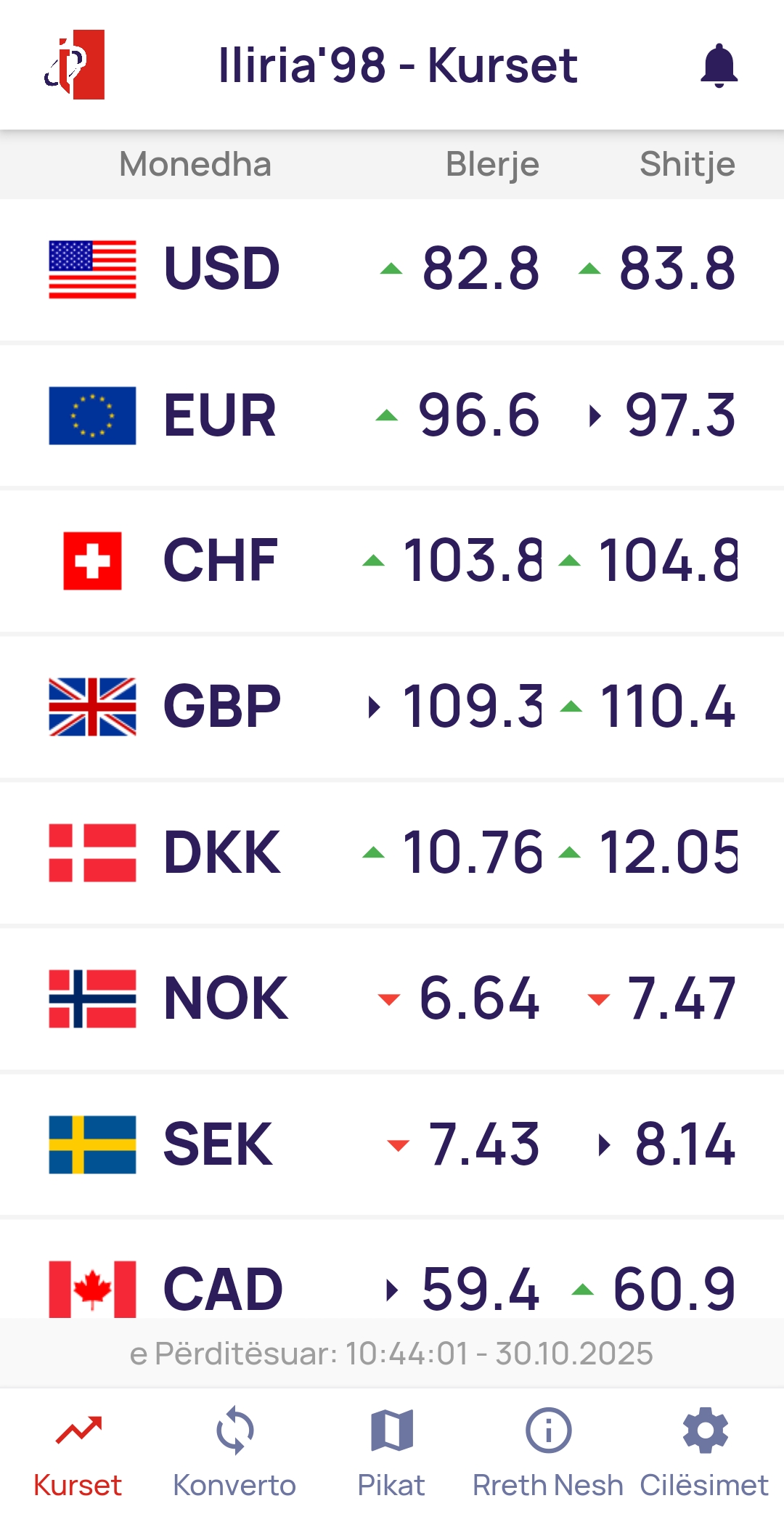
Task: View the CHF exchange rate row
Action: [x=392, y=561]
